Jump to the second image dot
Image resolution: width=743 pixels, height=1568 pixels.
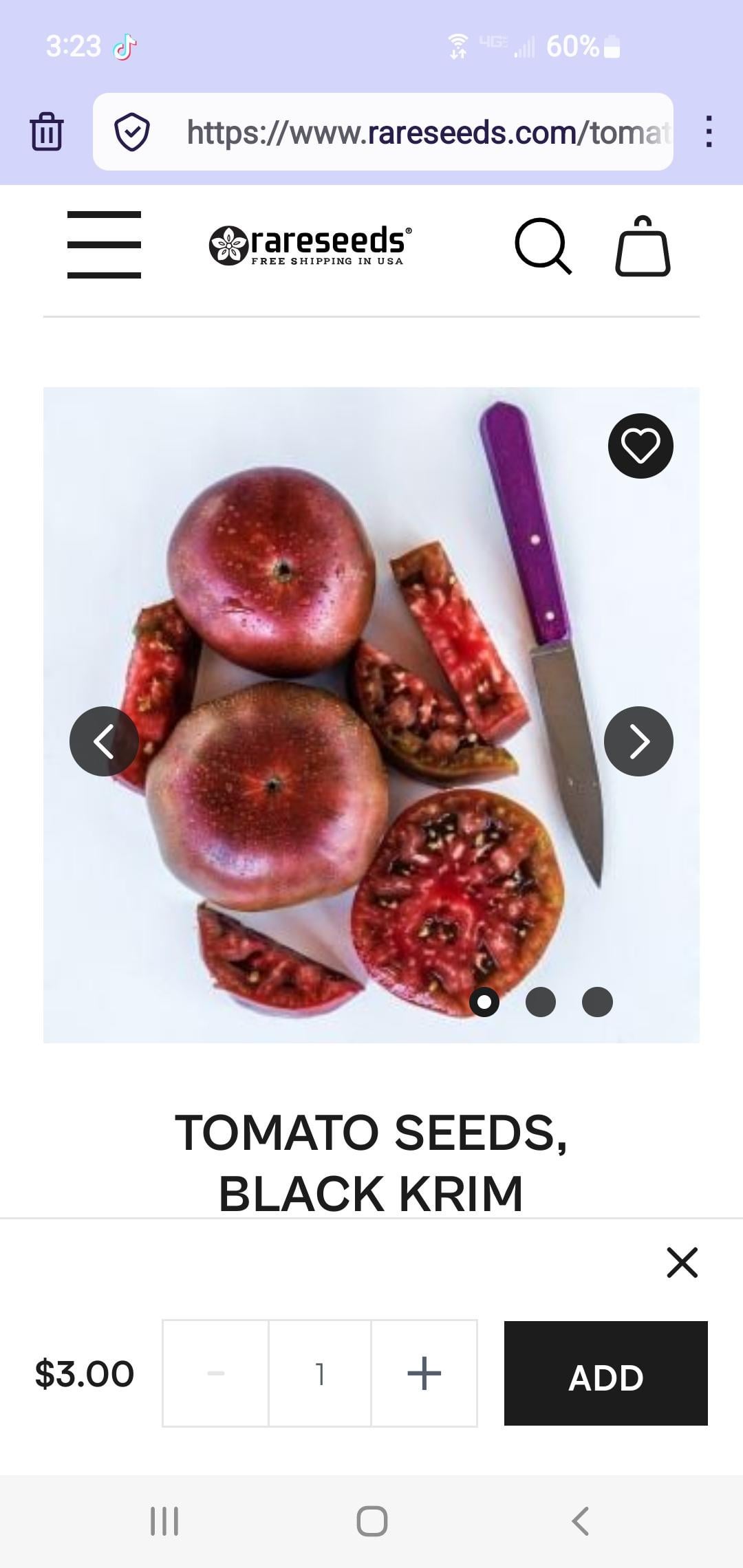(x=541, y=1001)
